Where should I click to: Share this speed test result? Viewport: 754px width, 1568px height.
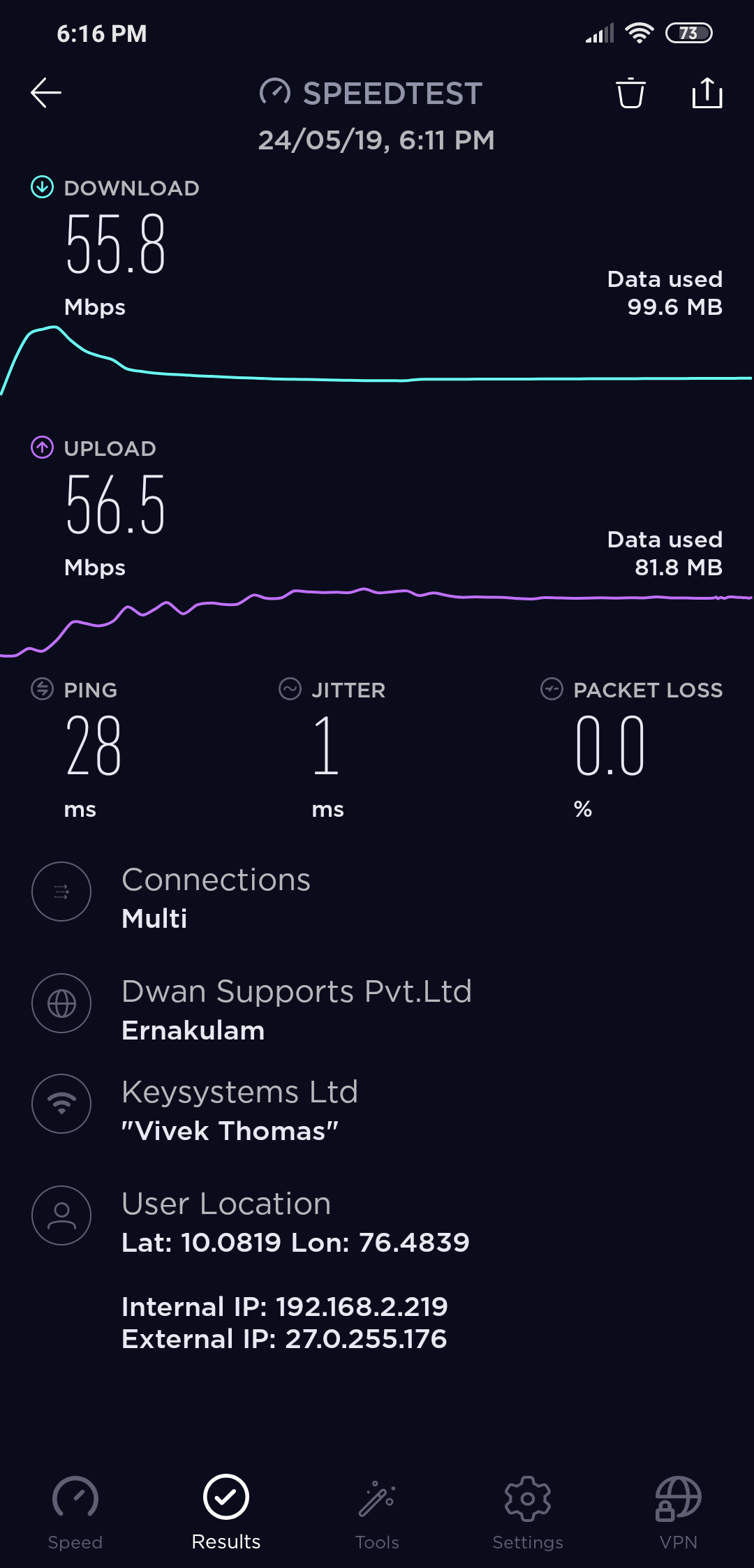(x=707, y=93)
